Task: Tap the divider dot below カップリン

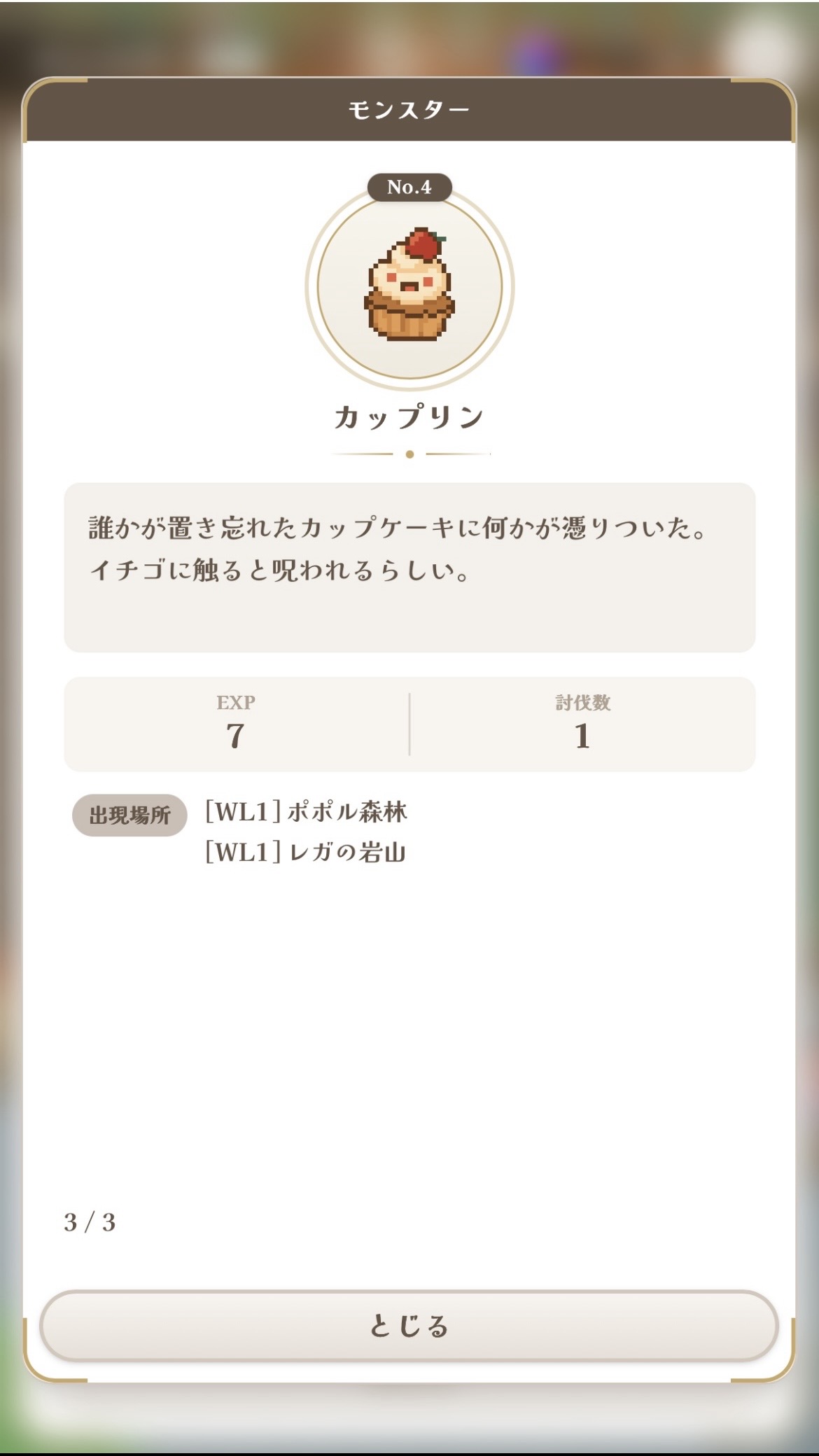Action: click(408, 455)
